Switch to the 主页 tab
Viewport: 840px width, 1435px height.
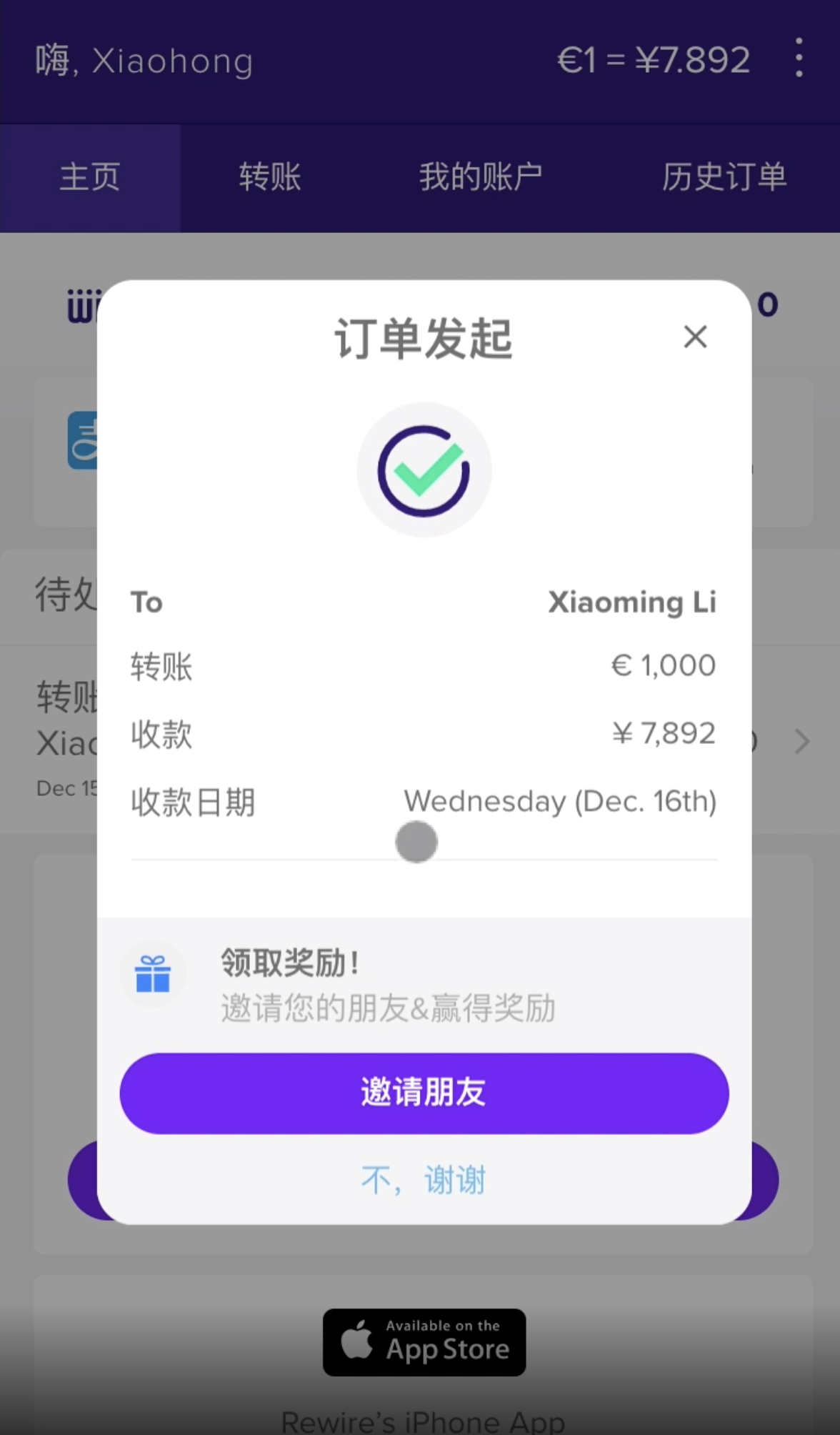(90, 177)
